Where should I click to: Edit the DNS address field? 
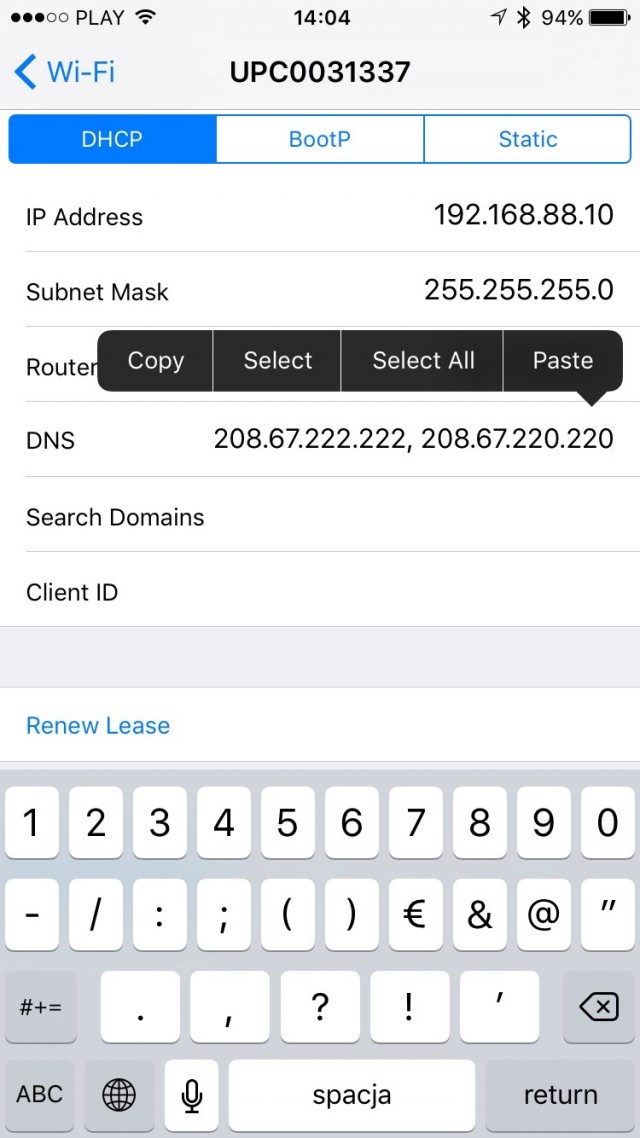point(412,439)
